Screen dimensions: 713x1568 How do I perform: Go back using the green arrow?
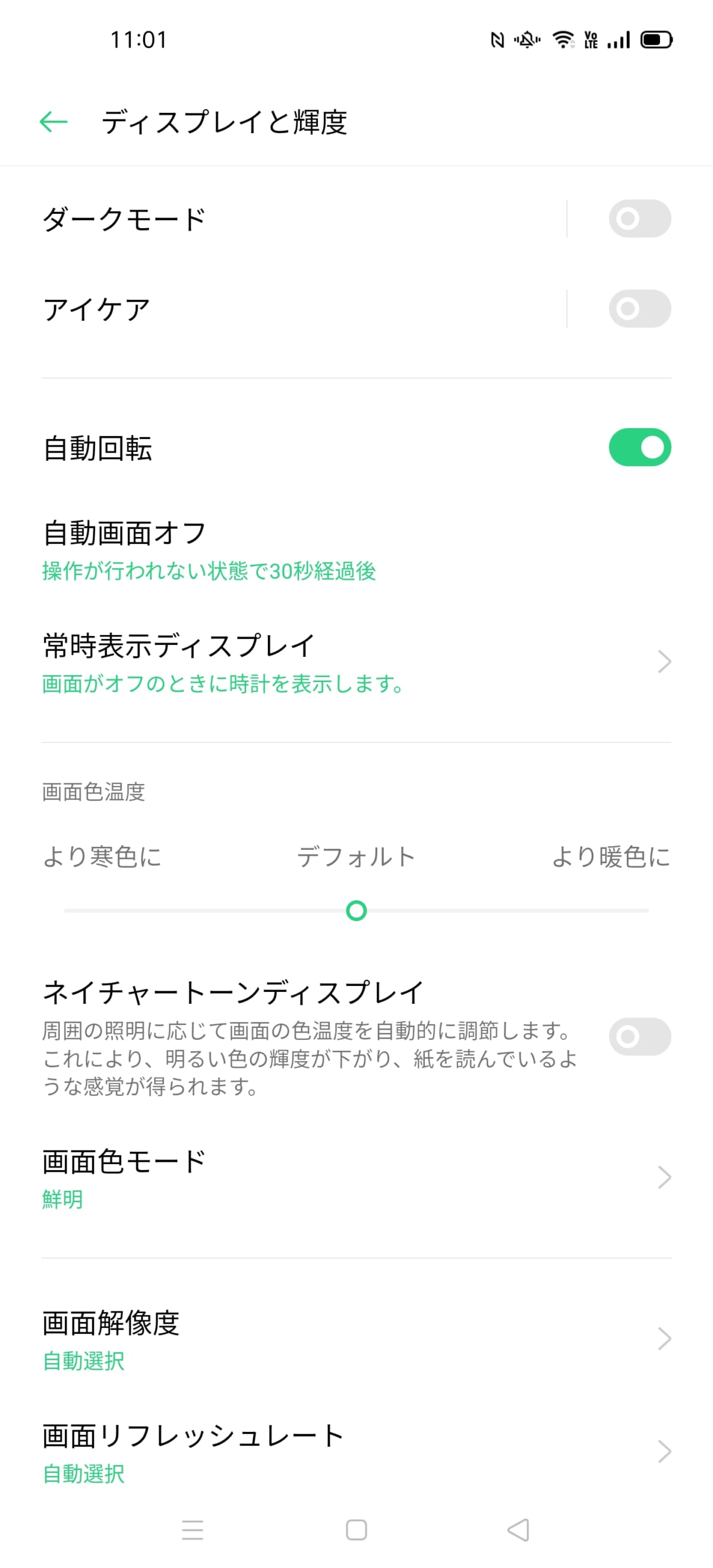pos(53,122)
